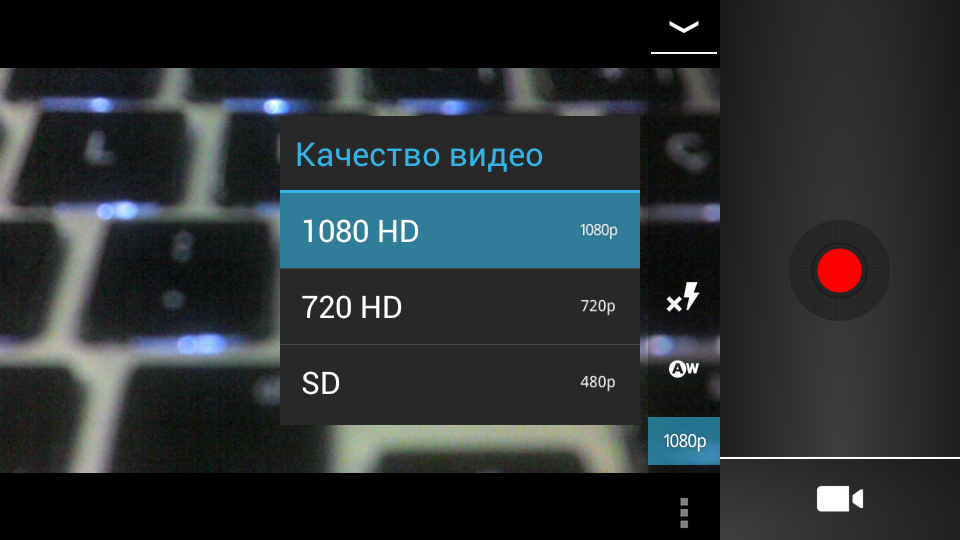Tap the 1080p quality indicator
This screenshot has width=960, height=540.
click(684, 441)
